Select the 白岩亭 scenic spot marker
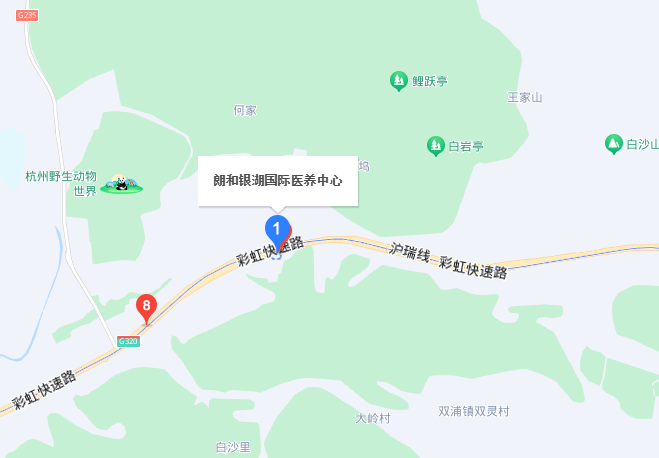This screenshot has width=659, height=458. 435,145
